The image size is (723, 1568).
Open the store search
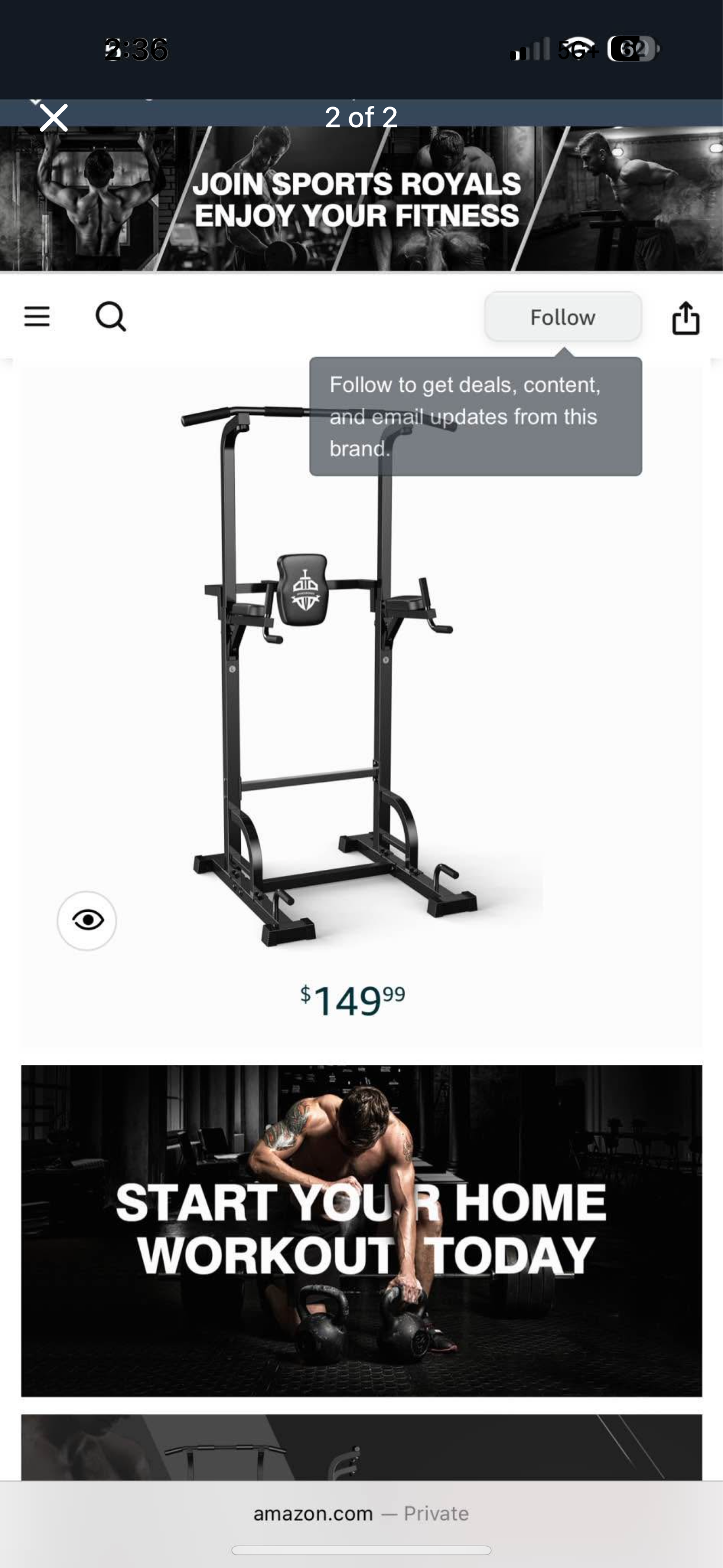coord(111,316)
